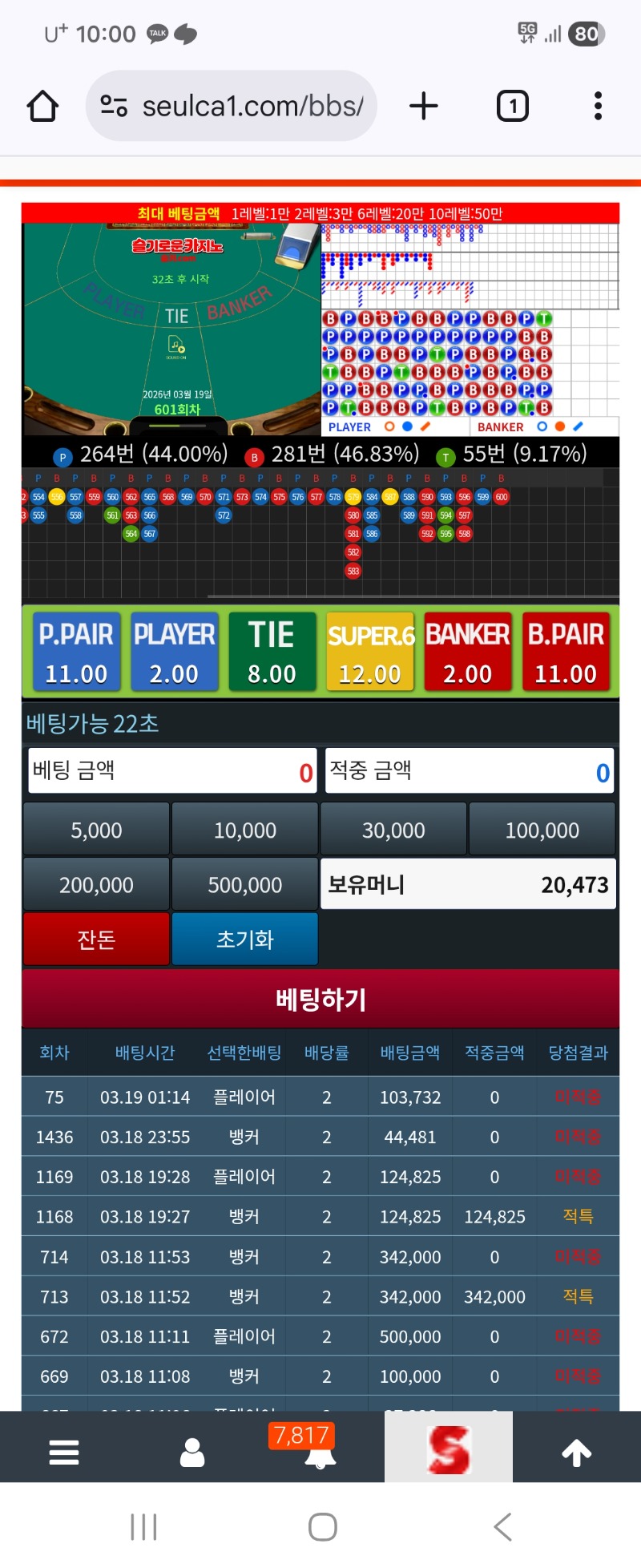Tap the 베팅하기 submit button
Image resolution: width=641 pixels, height=1568 pixels.
(x=320, y=999)
